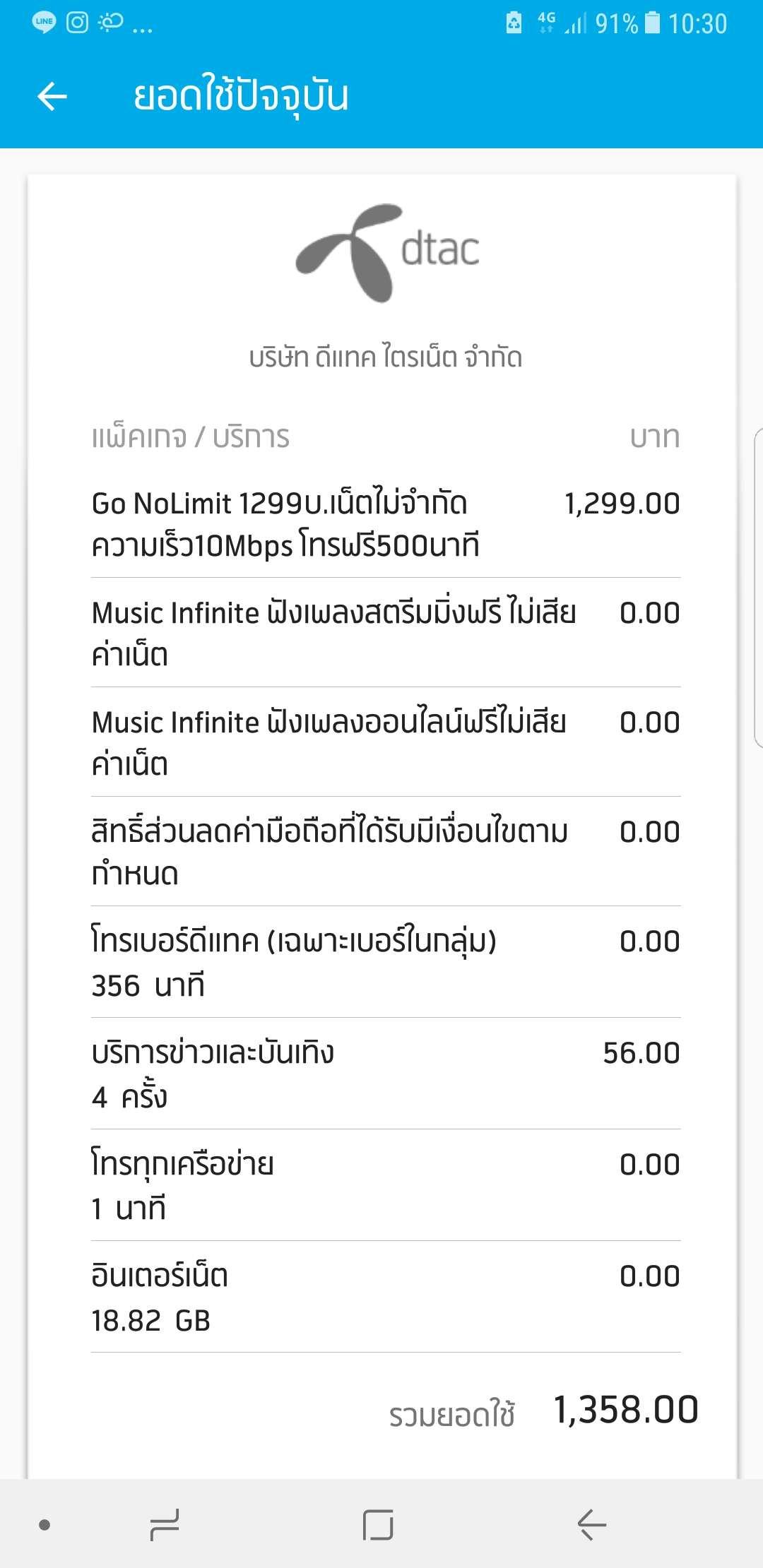Tap the system home button
The image size is (763, 1568).
378,1524
